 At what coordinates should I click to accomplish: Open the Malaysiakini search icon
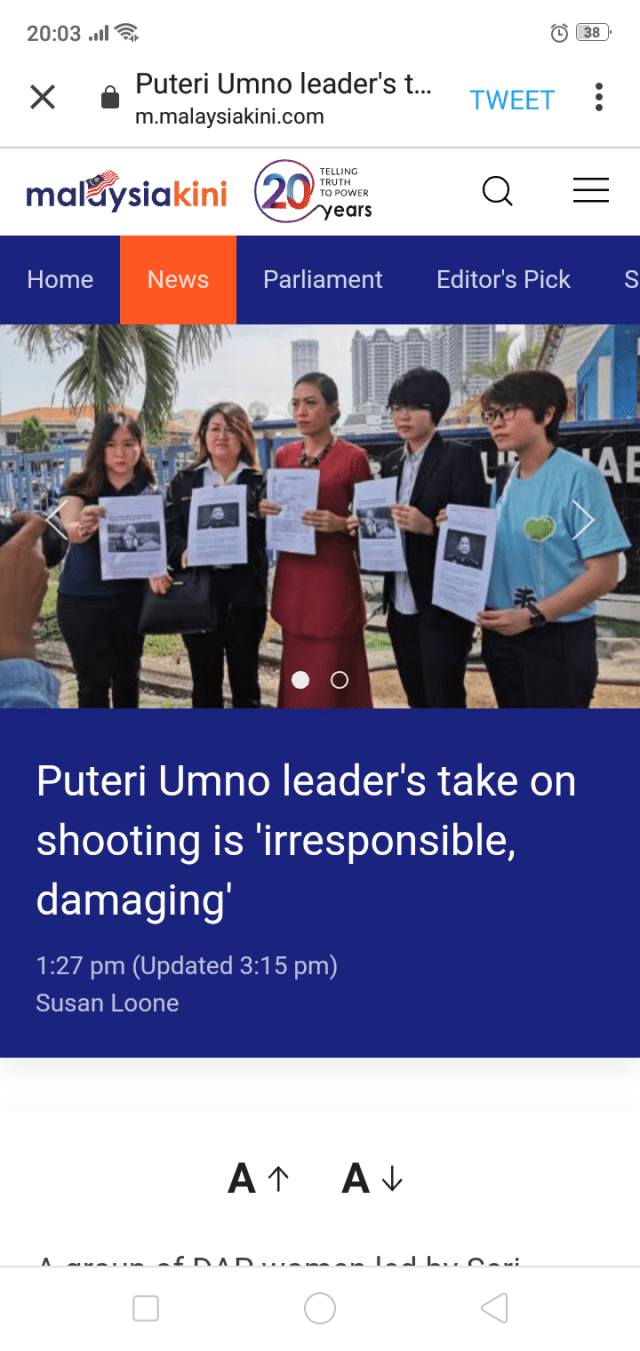[x=497, y=191]
